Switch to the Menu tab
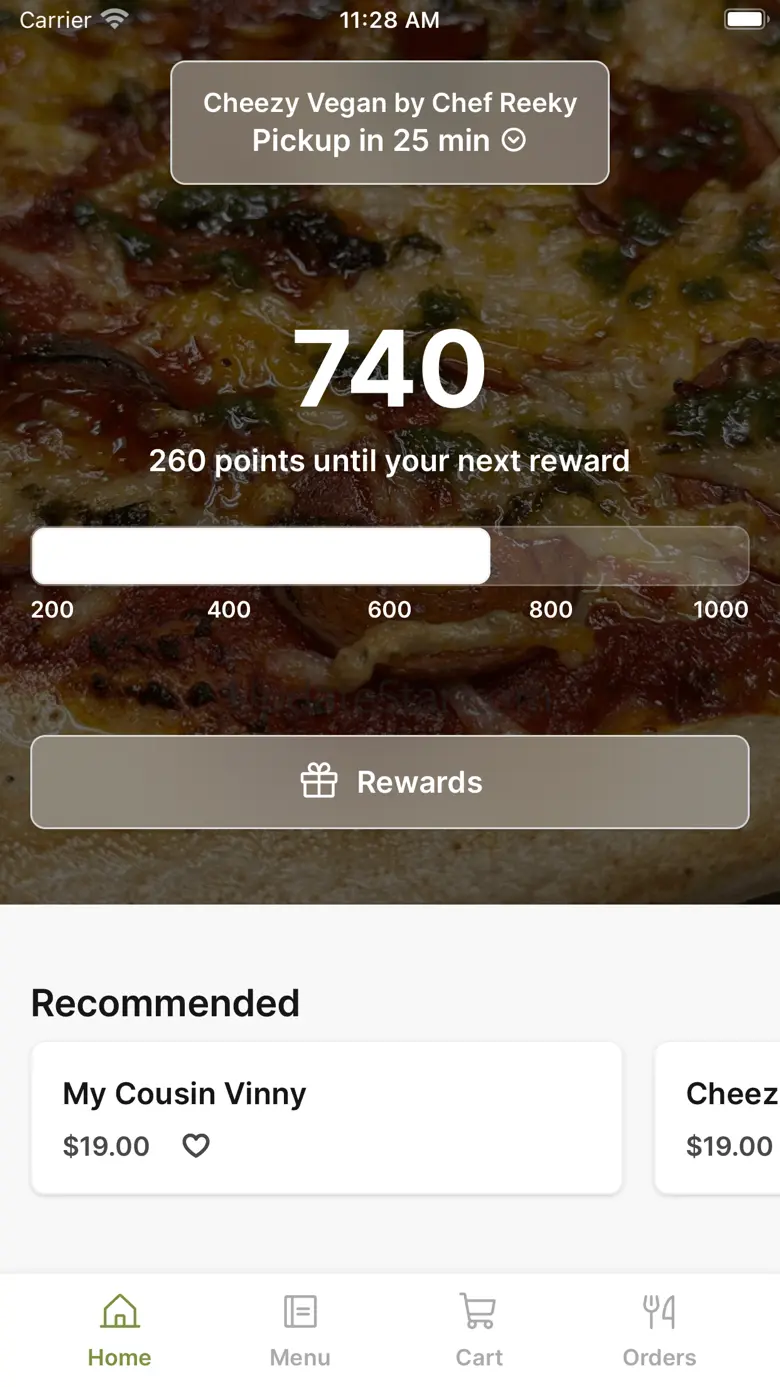 300,1330
